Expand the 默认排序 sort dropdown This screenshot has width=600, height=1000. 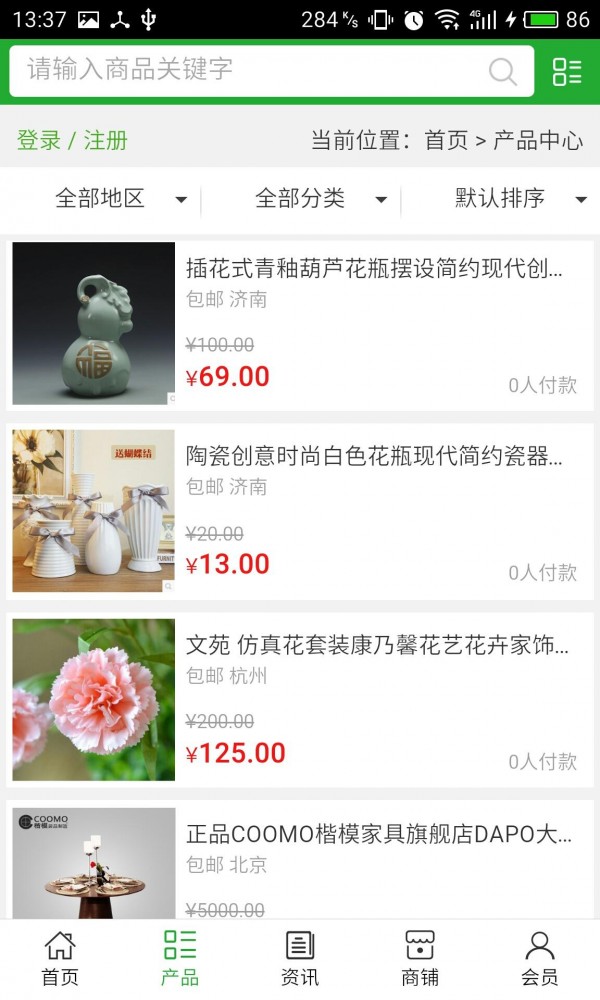520,199
